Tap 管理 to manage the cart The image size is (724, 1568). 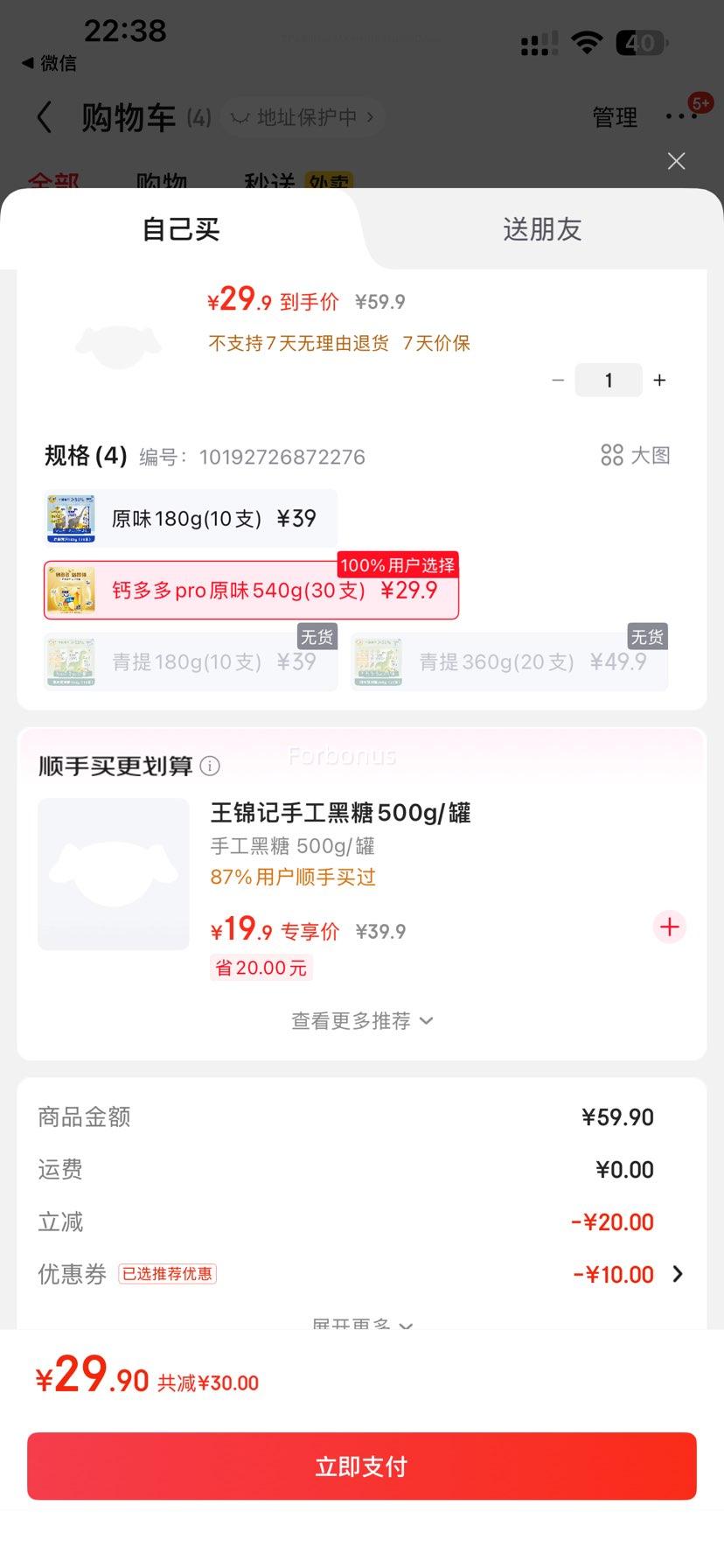pos(615,116)
